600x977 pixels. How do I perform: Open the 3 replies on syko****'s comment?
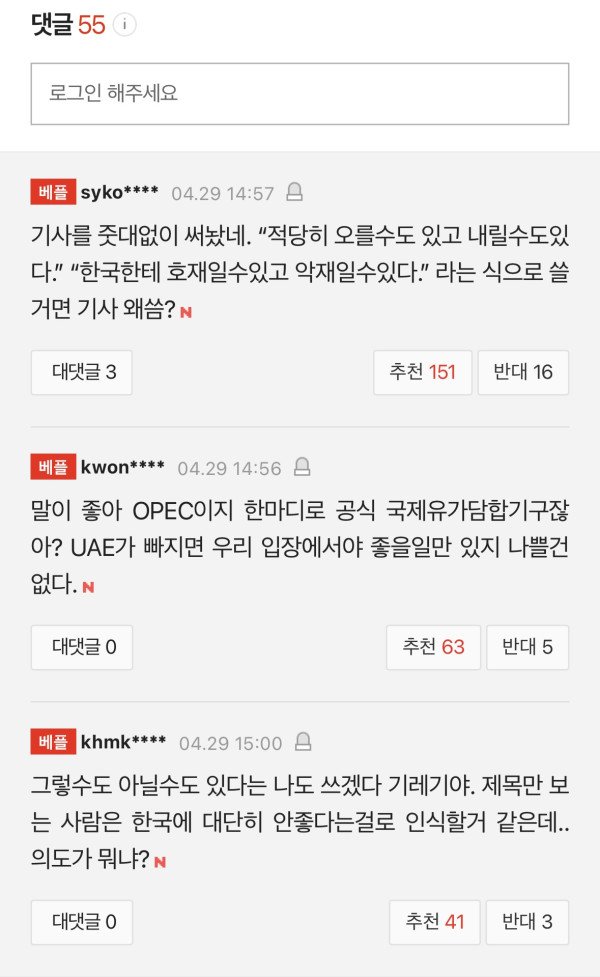[x=82, y=372]
